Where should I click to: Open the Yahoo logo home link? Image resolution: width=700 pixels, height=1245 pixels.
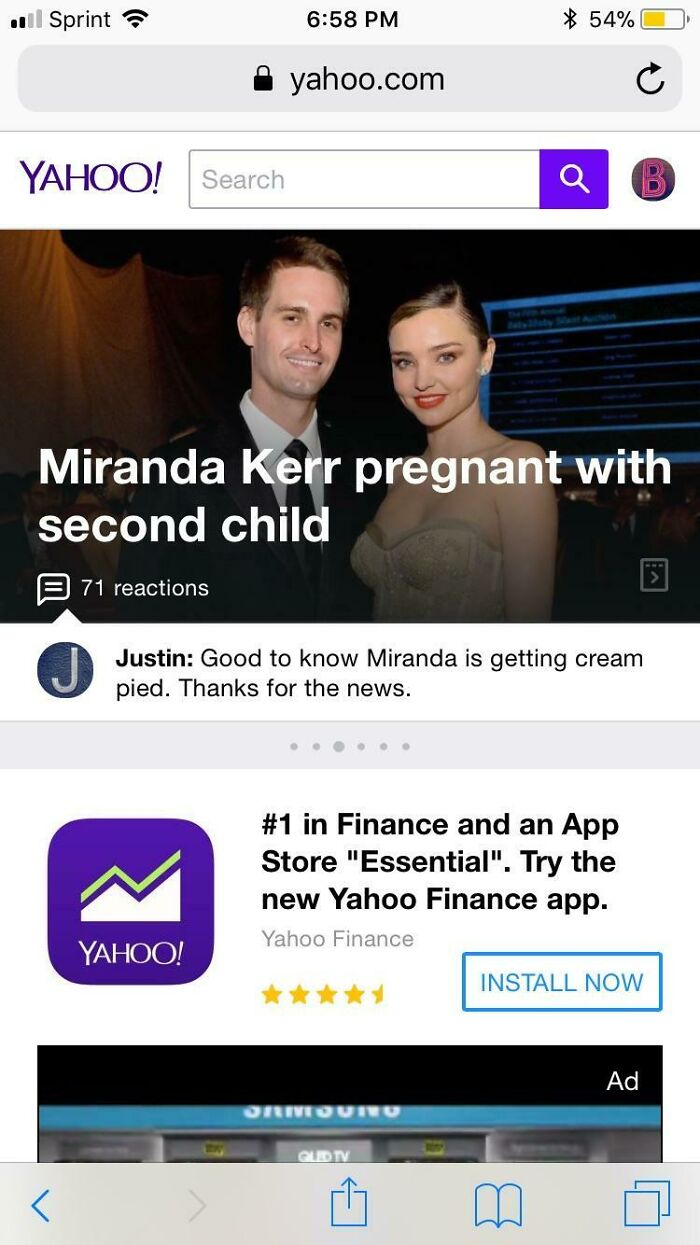coord(91,178)
